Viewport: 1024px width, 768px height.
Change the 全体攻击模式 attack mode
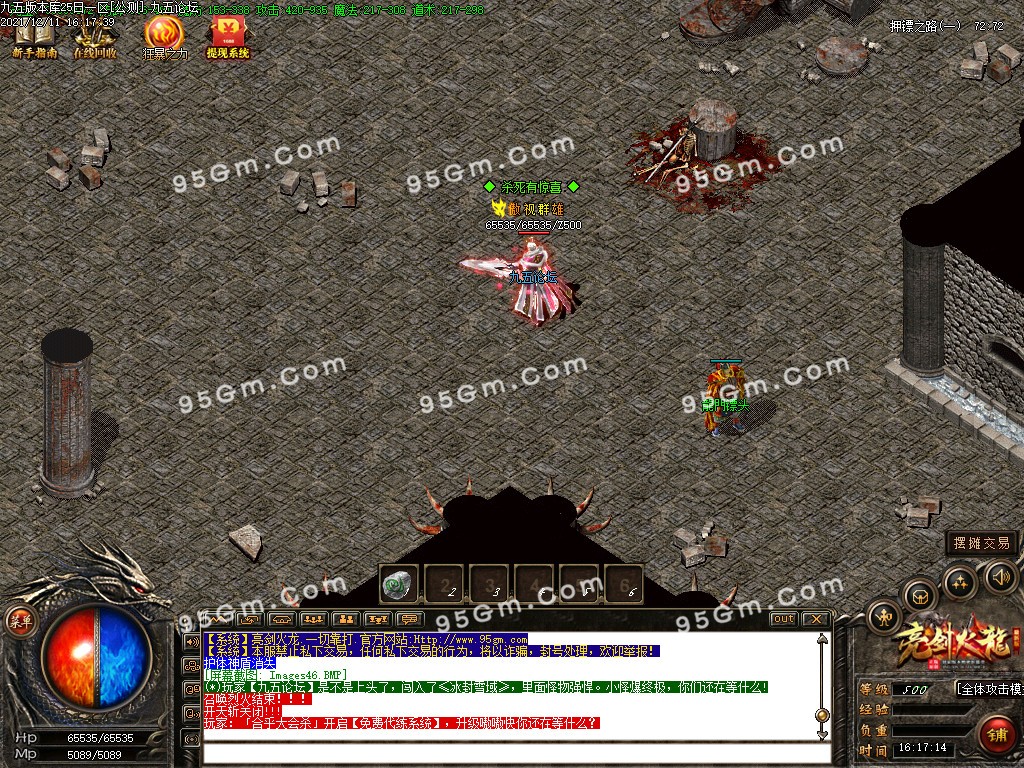pos(988,689)
